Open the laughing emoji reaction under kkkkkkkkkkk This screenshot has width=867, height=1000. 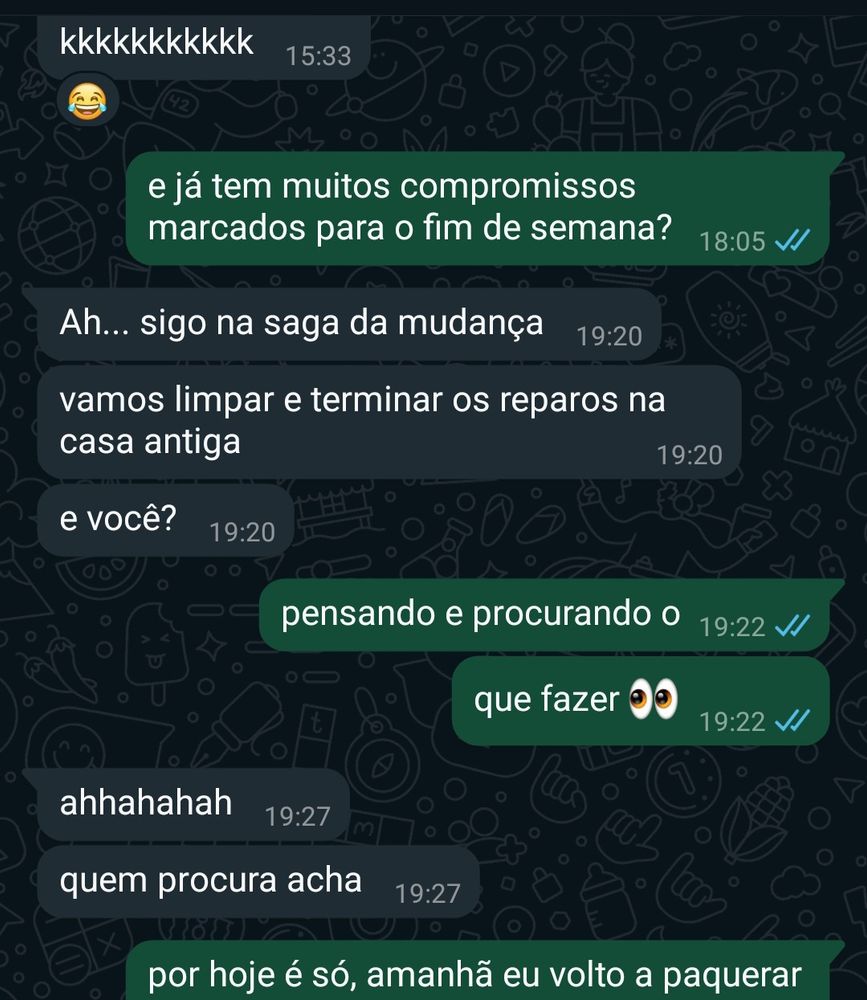click(x=87, y=100)
